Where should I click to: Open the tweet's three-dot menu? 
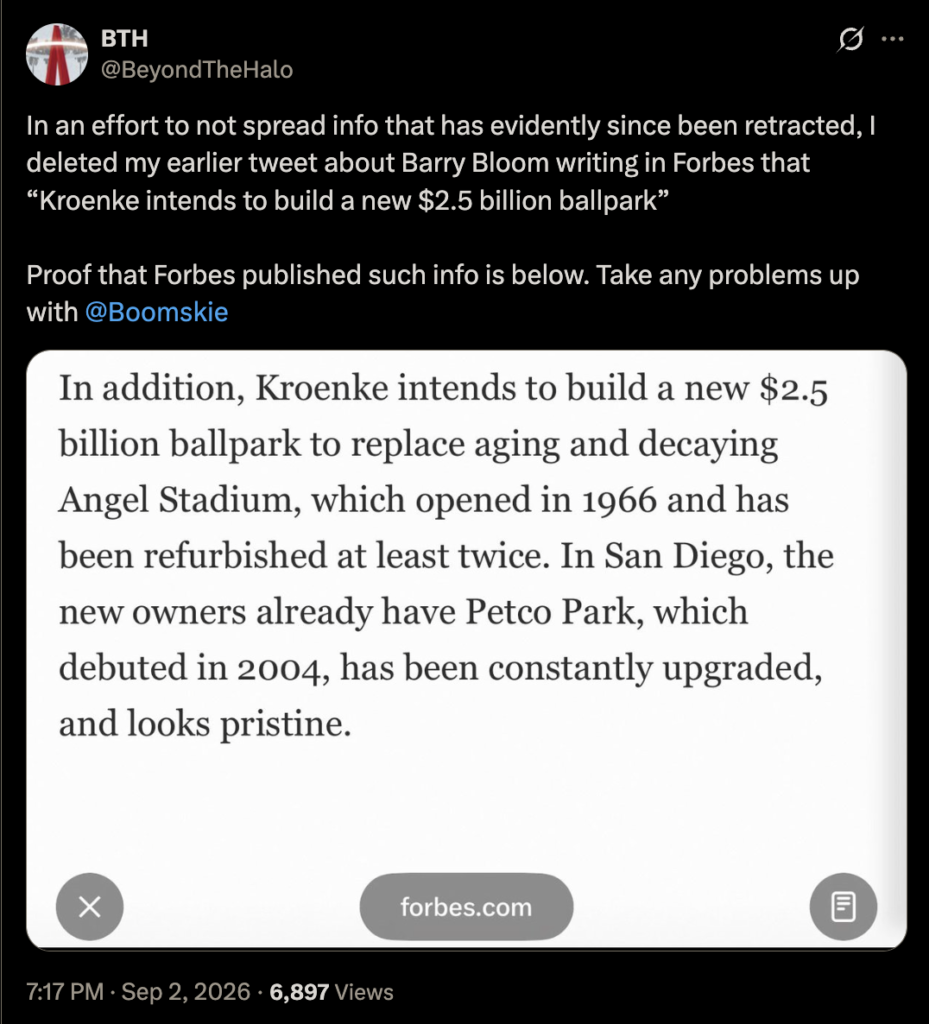point(892,39)
